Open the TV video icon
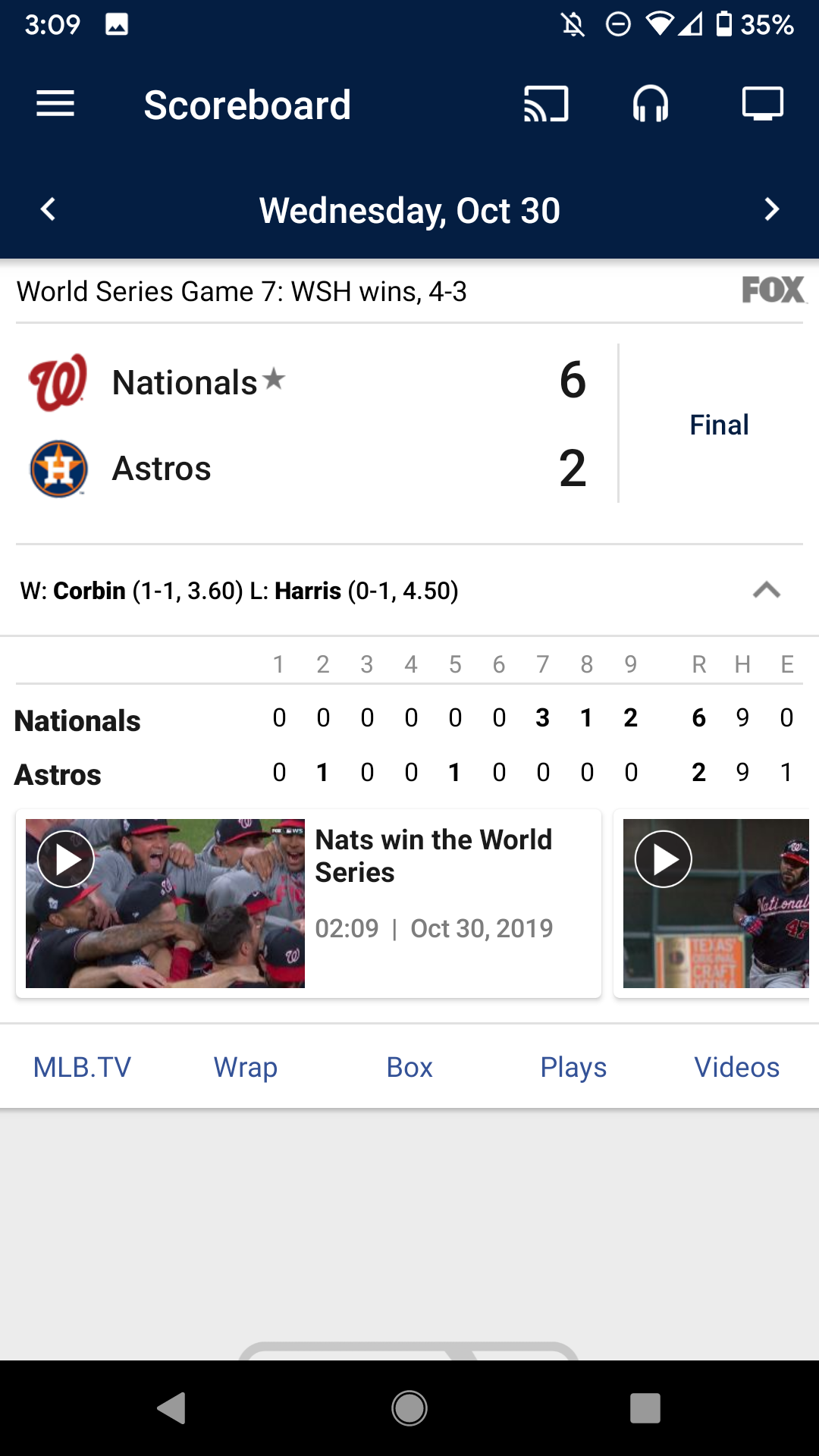The image size is (819, 1456). pos(762,104)
